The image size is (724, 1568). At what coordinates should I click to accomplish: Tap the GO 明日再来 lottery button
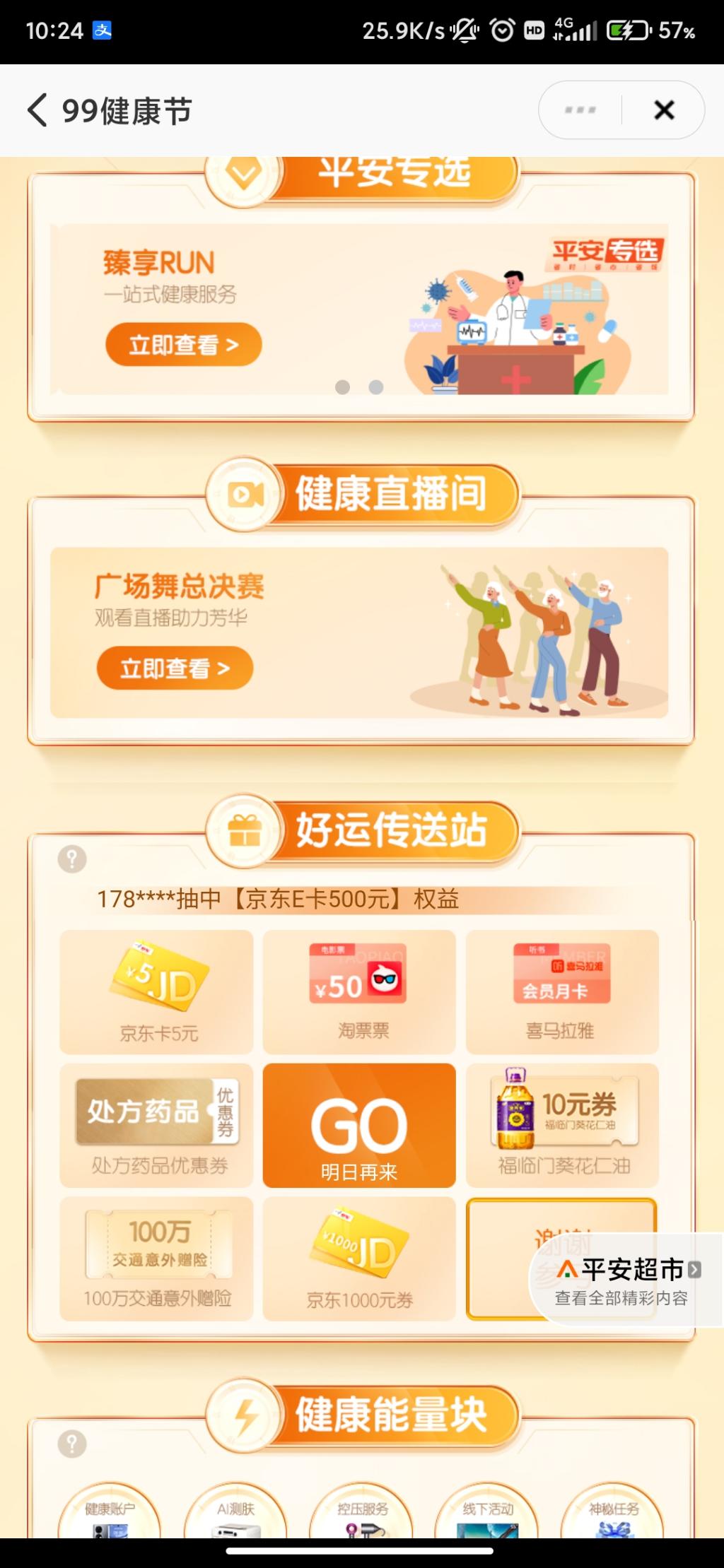pos(359,1125)
